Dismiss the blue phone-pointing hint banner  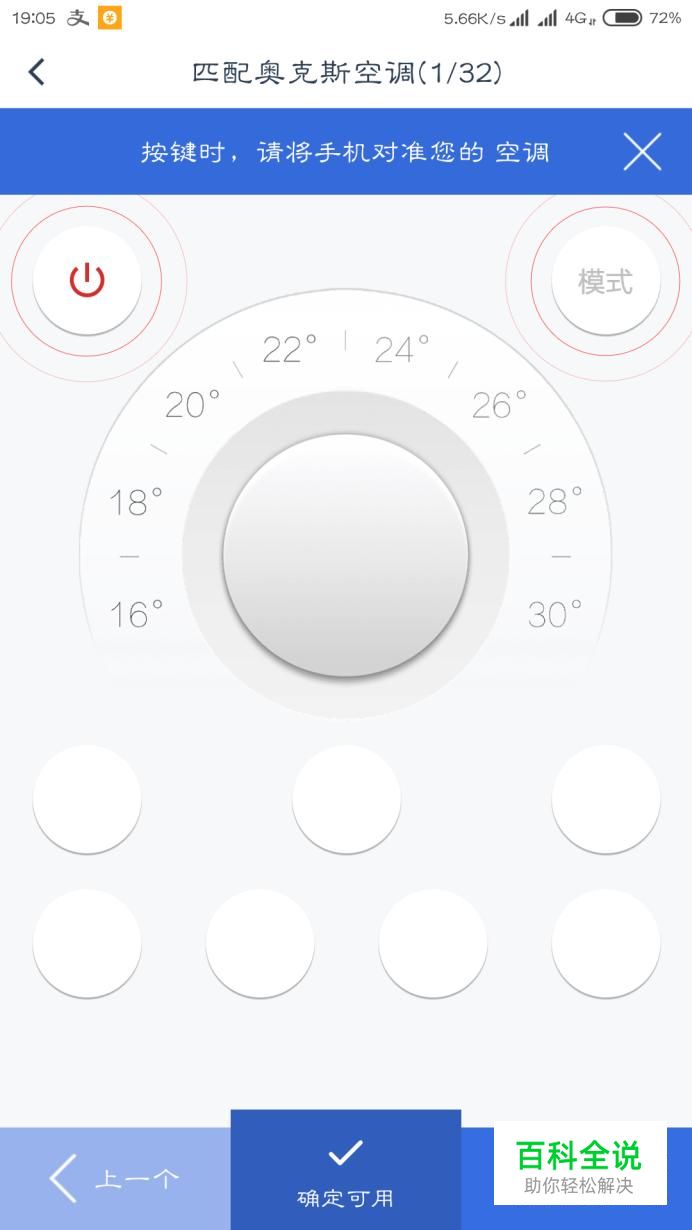642,152
